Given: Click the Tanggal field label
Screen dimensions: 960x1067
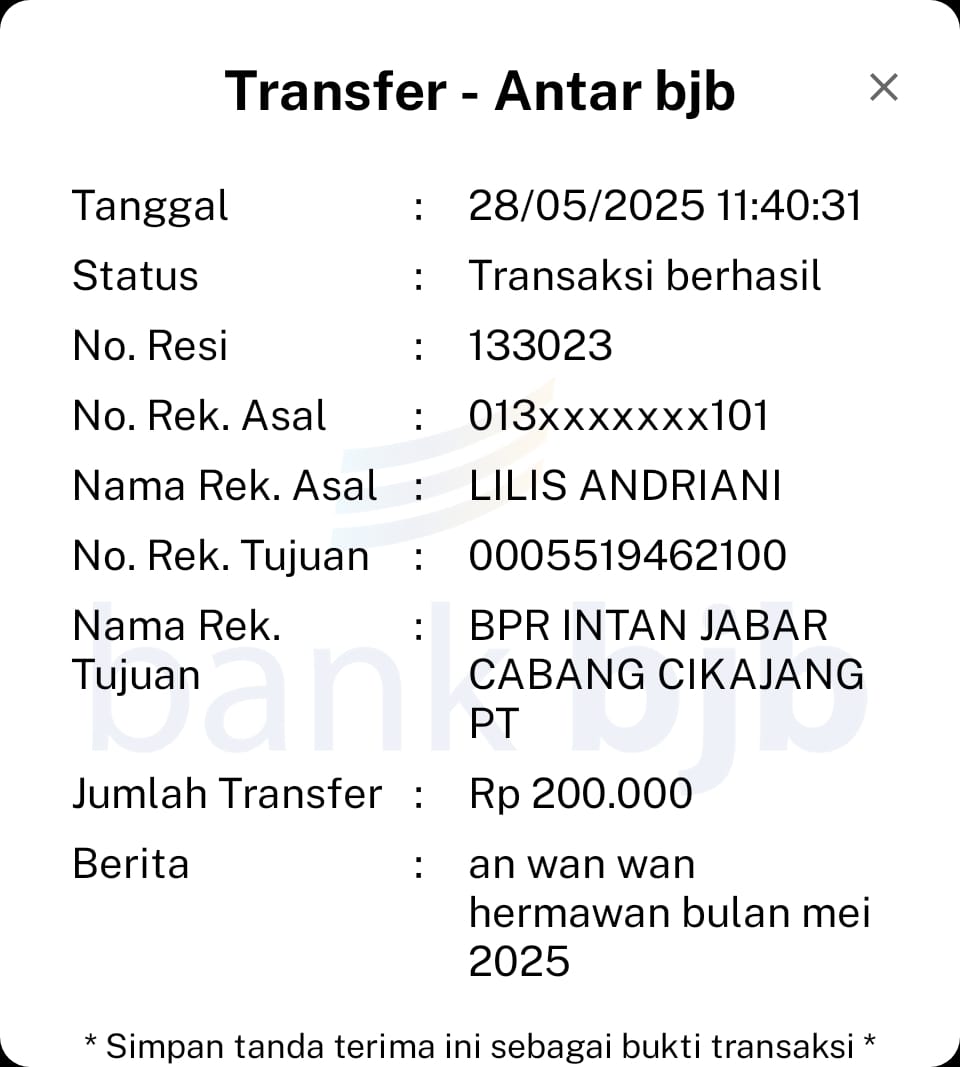Looking at the screenshot, I should (x=150, y=206).
